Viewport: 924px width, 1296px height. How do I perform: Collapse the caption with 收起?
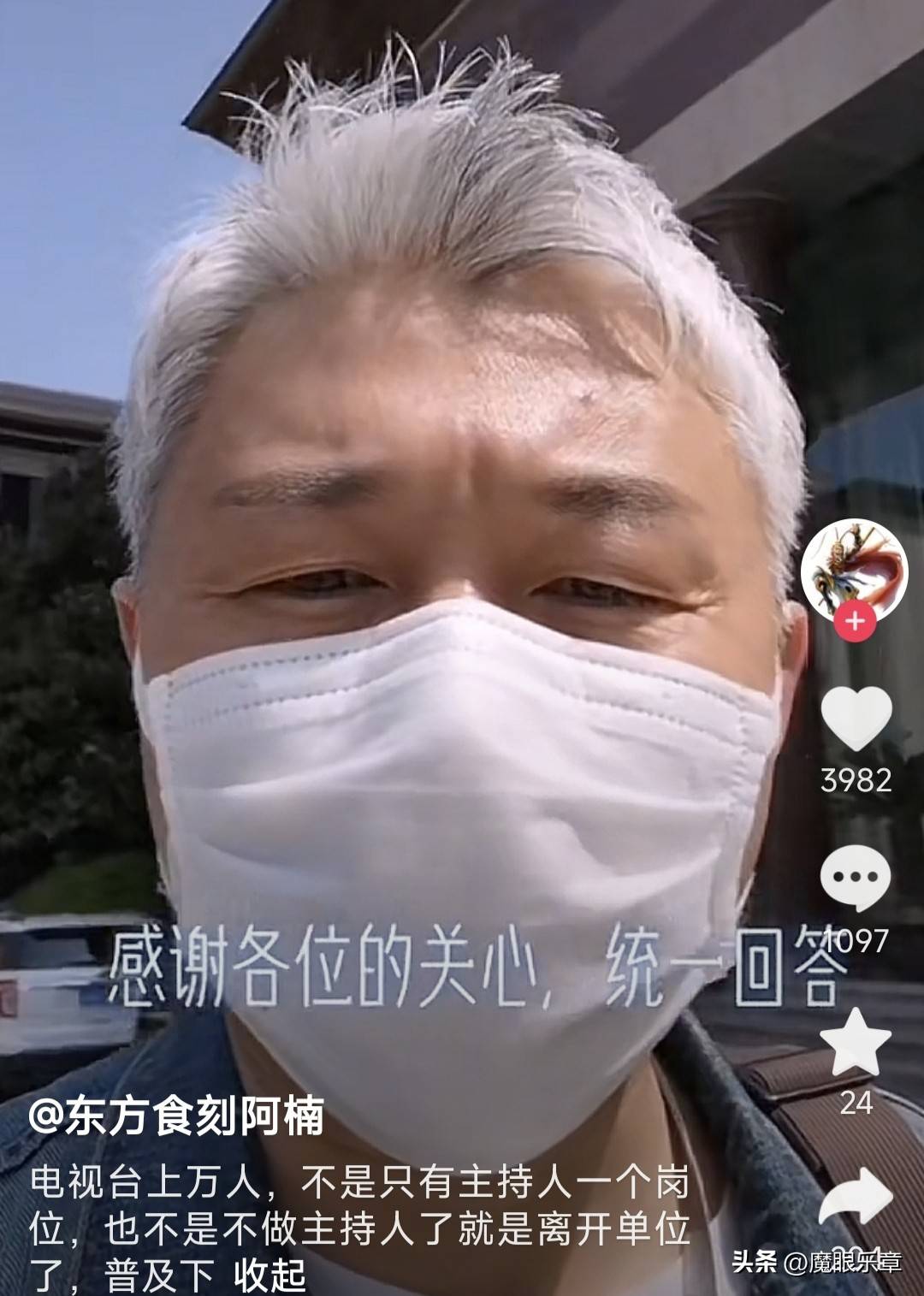coord(270,1275)
